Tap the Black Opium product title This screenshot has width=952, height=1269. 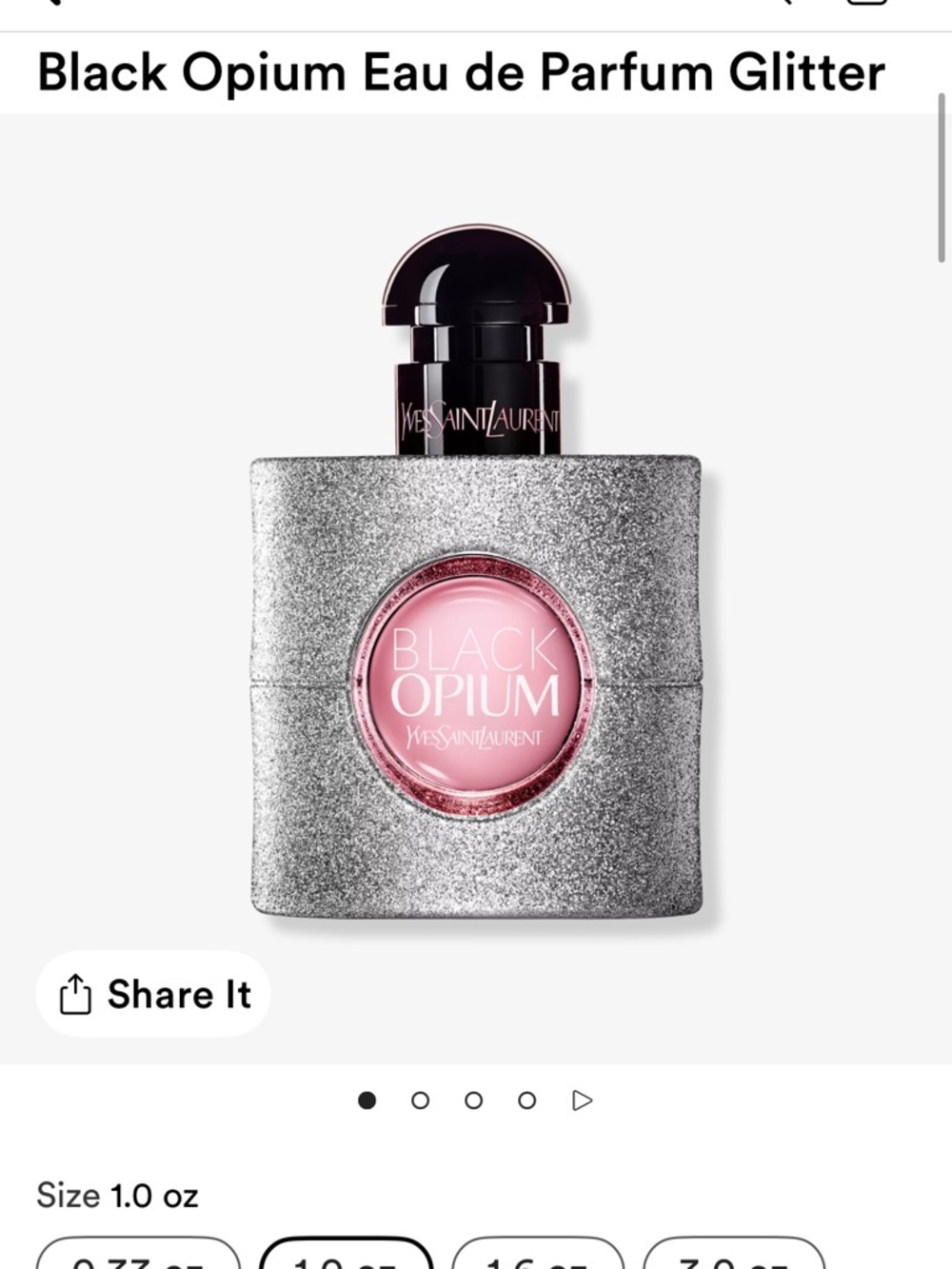point(462,72)
